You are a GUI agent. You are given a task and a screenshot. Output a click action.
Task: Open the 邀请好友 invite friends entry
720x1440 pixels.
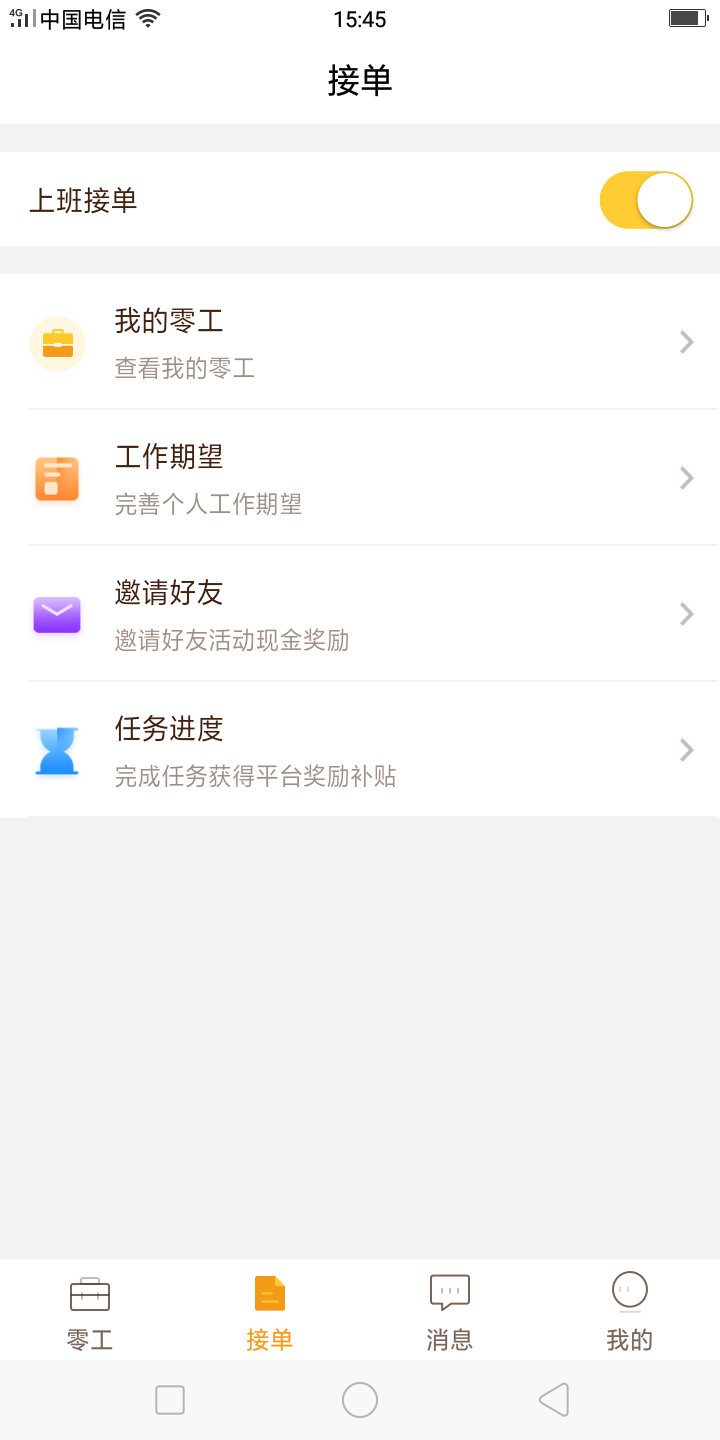coord(360,614)
